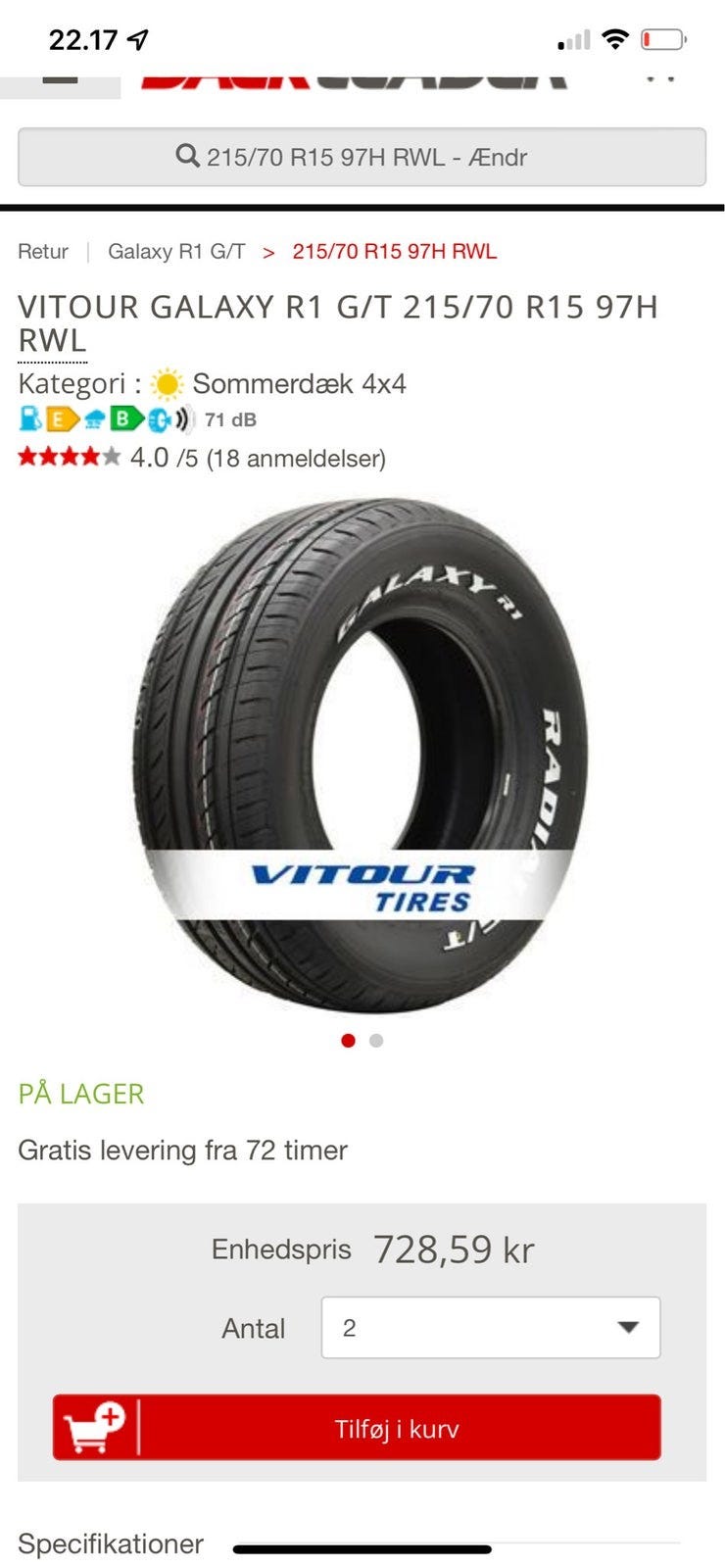Viewport: 725px width, 1568px height.
Task: Open the Antal quantity dropdown
Action: pos(490,1328)
